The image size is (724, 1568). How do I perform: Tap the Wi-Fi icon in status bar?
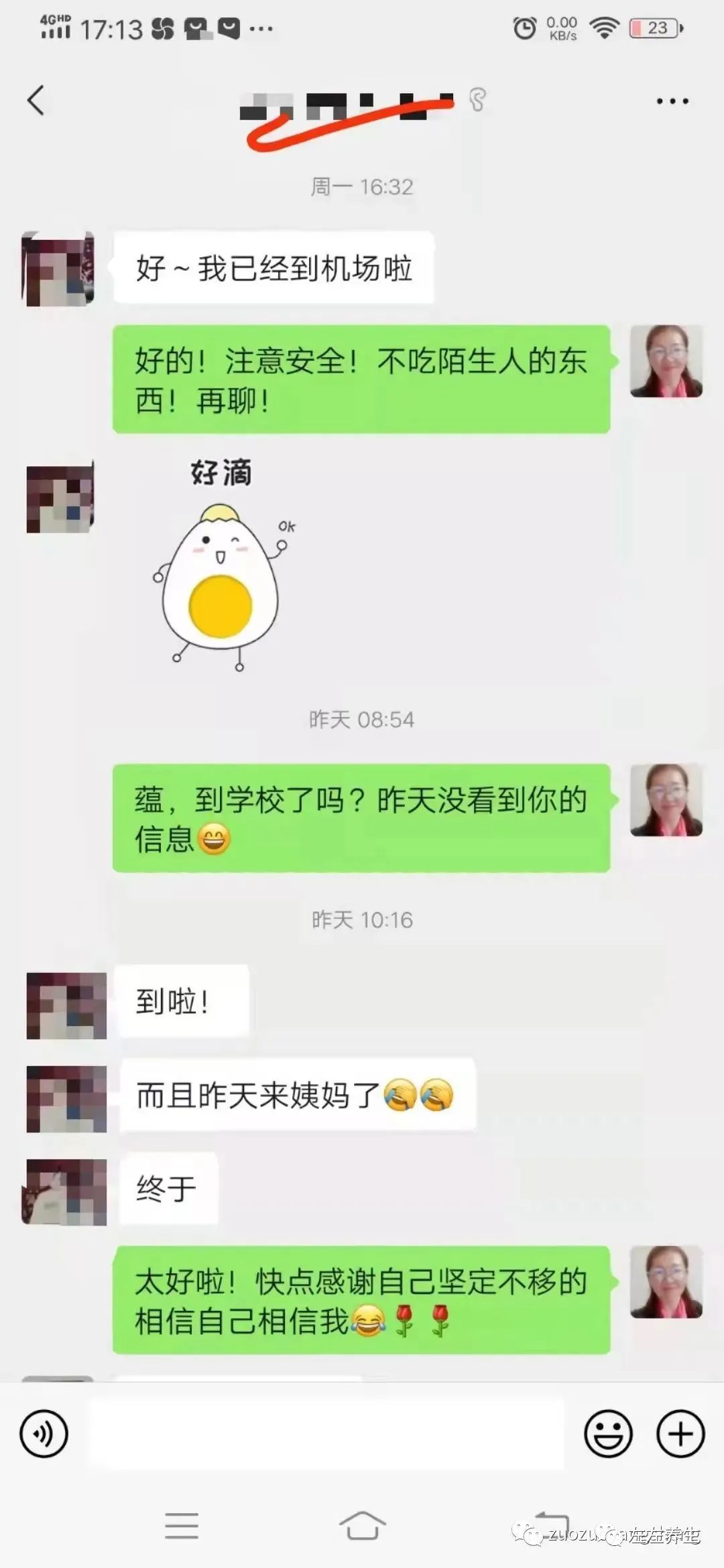(x=604, y=27)
